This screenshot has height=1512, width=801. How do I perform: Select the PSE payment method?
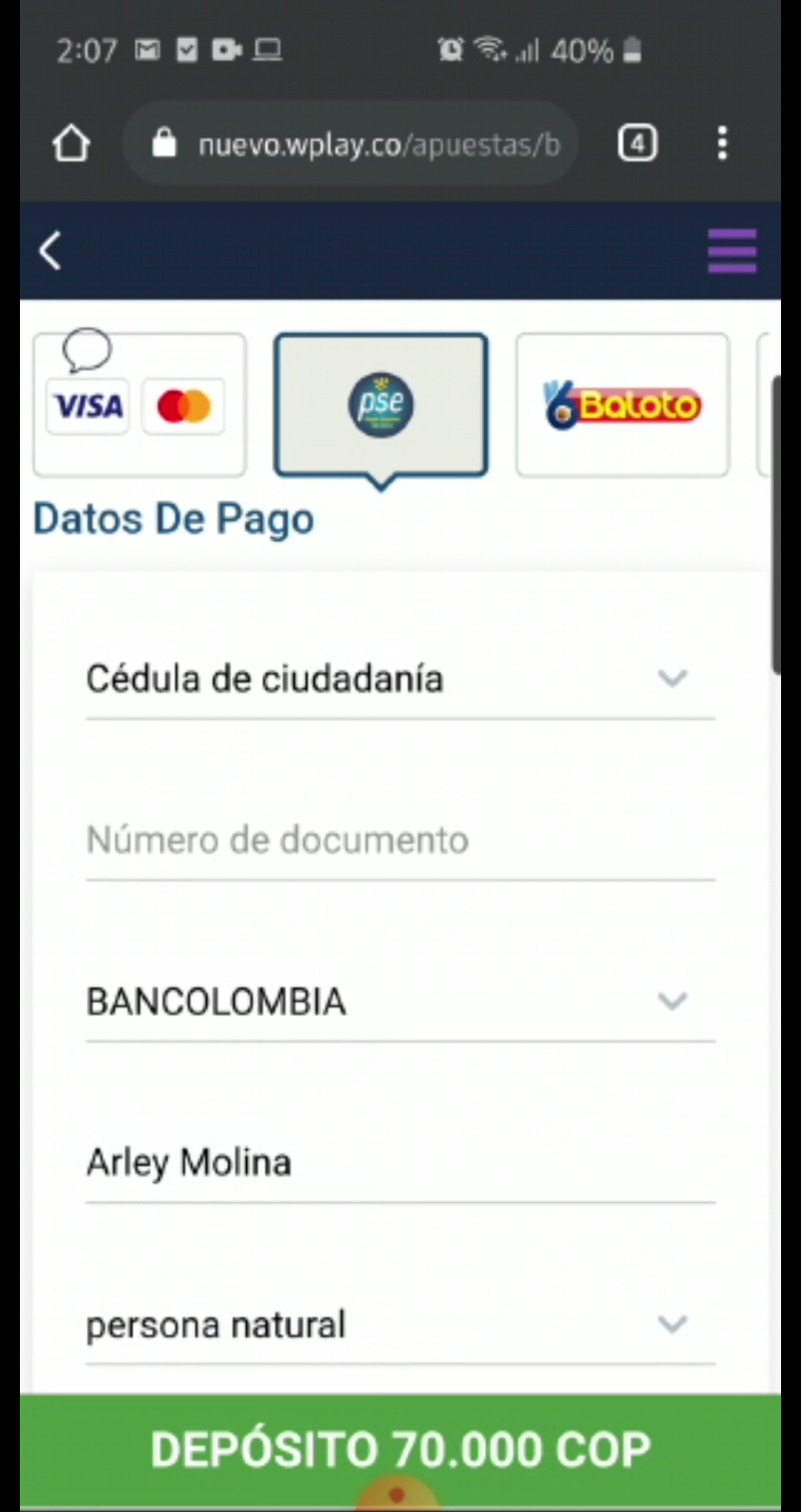381,404
